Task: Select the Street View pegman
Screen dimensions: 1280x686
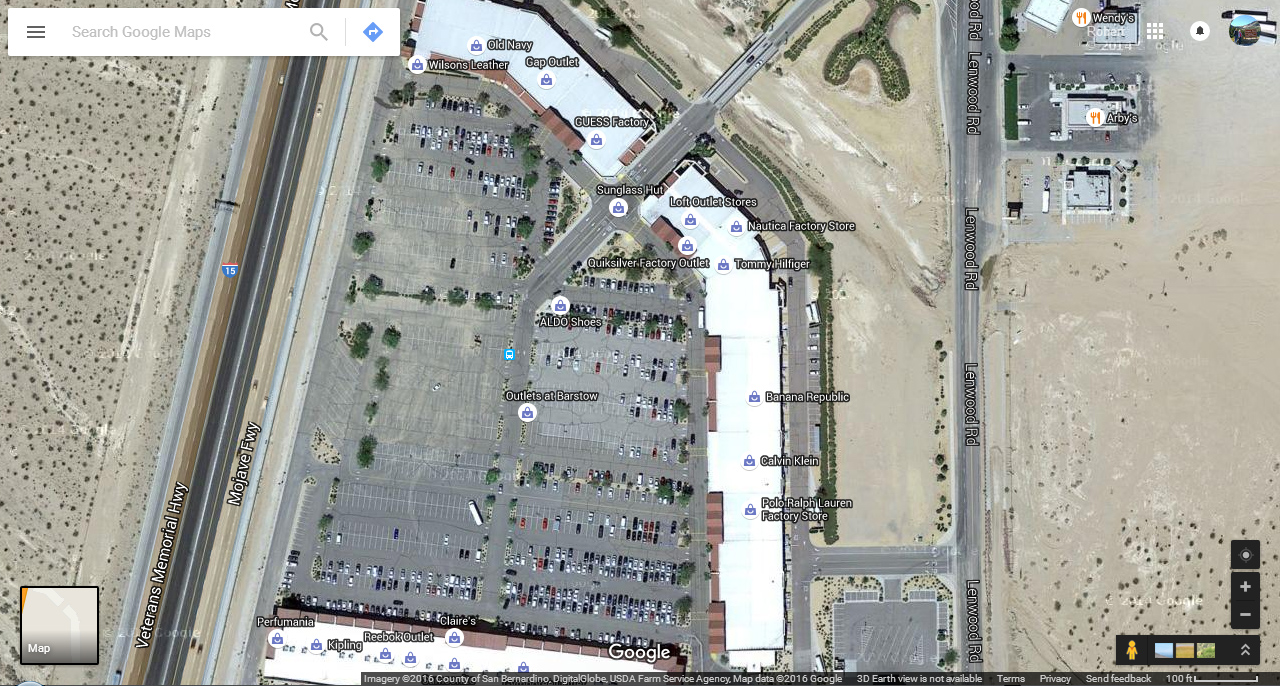Action: point(1132,650)
